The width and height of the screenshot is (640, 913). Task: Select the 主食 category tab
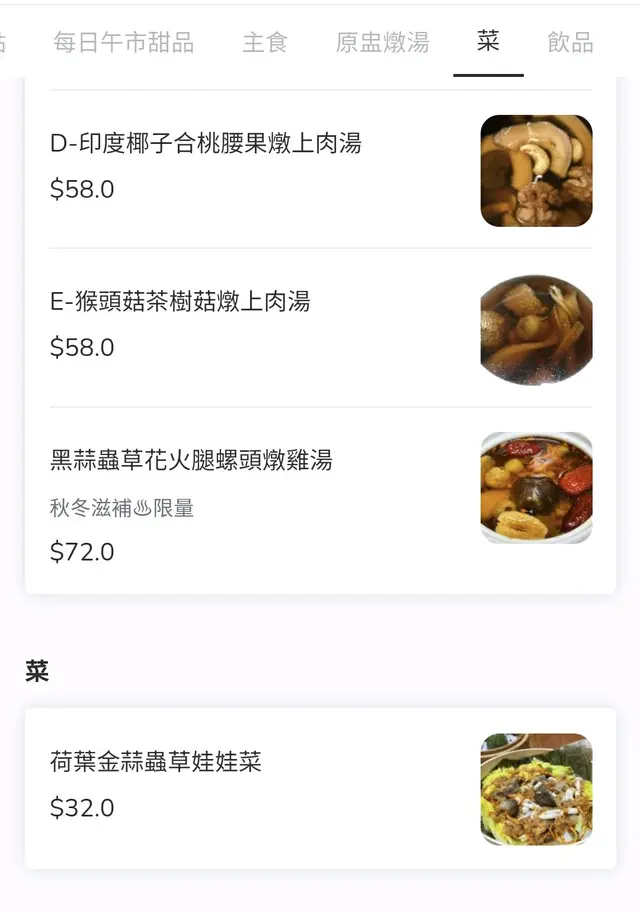(x=265, y=42)
